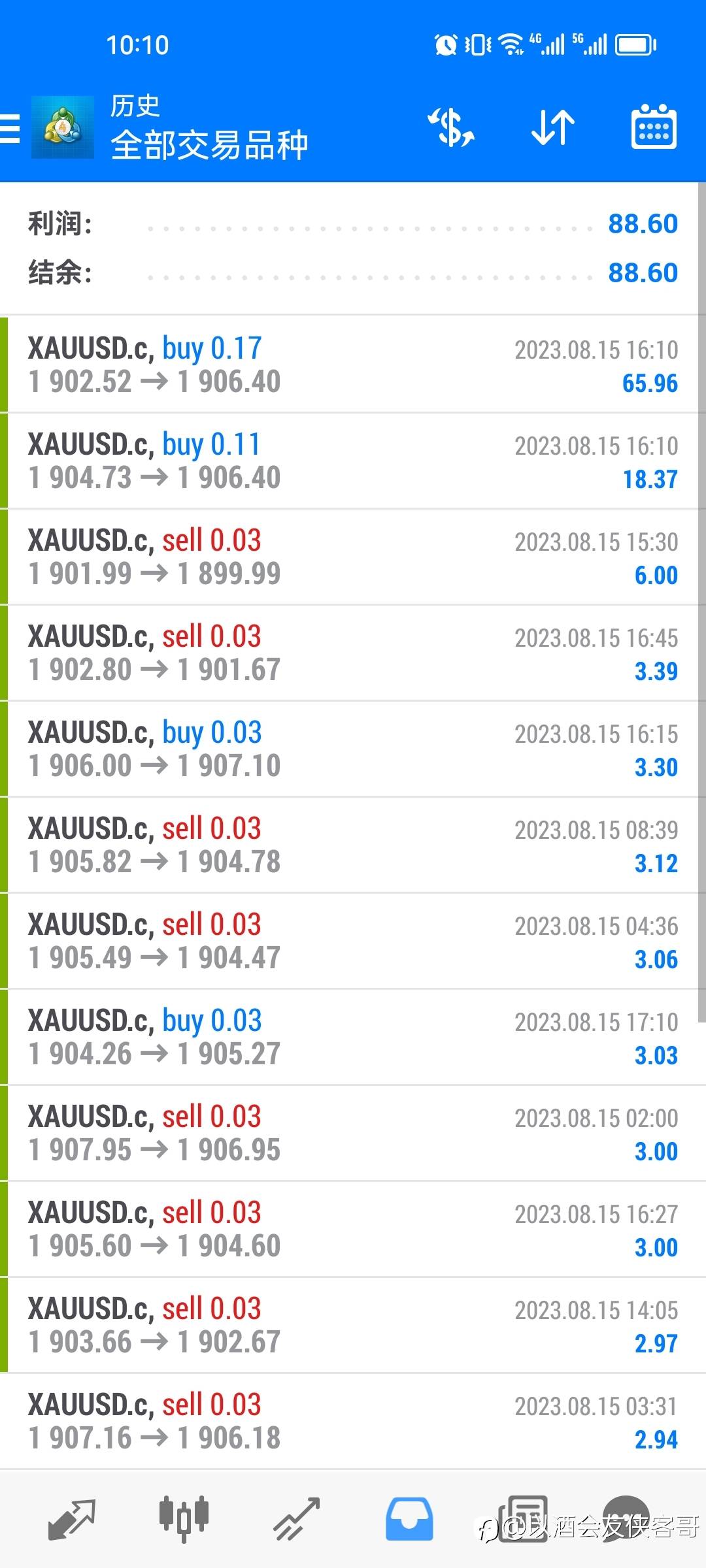Open the sell trade closed at 15:30
The width and height of the screenshot is (706, 1568).
tap(353, 557)
